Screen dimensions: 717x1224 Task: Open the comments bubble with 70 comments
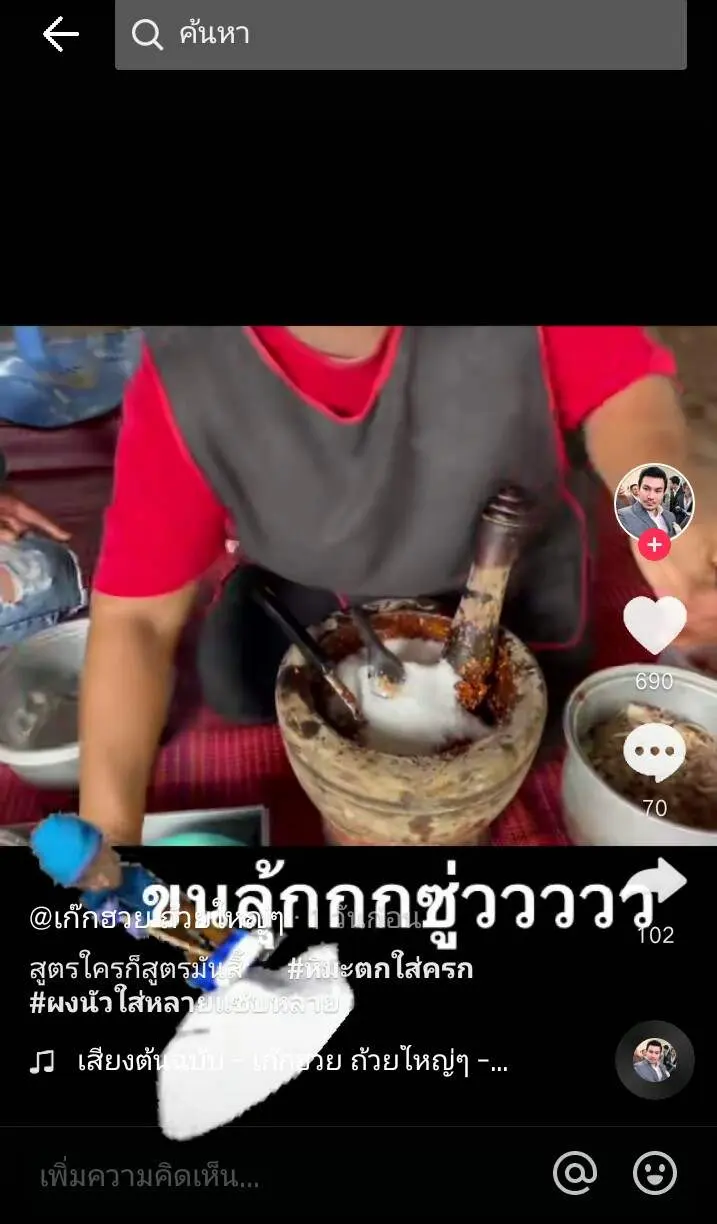tap(654, 753)
